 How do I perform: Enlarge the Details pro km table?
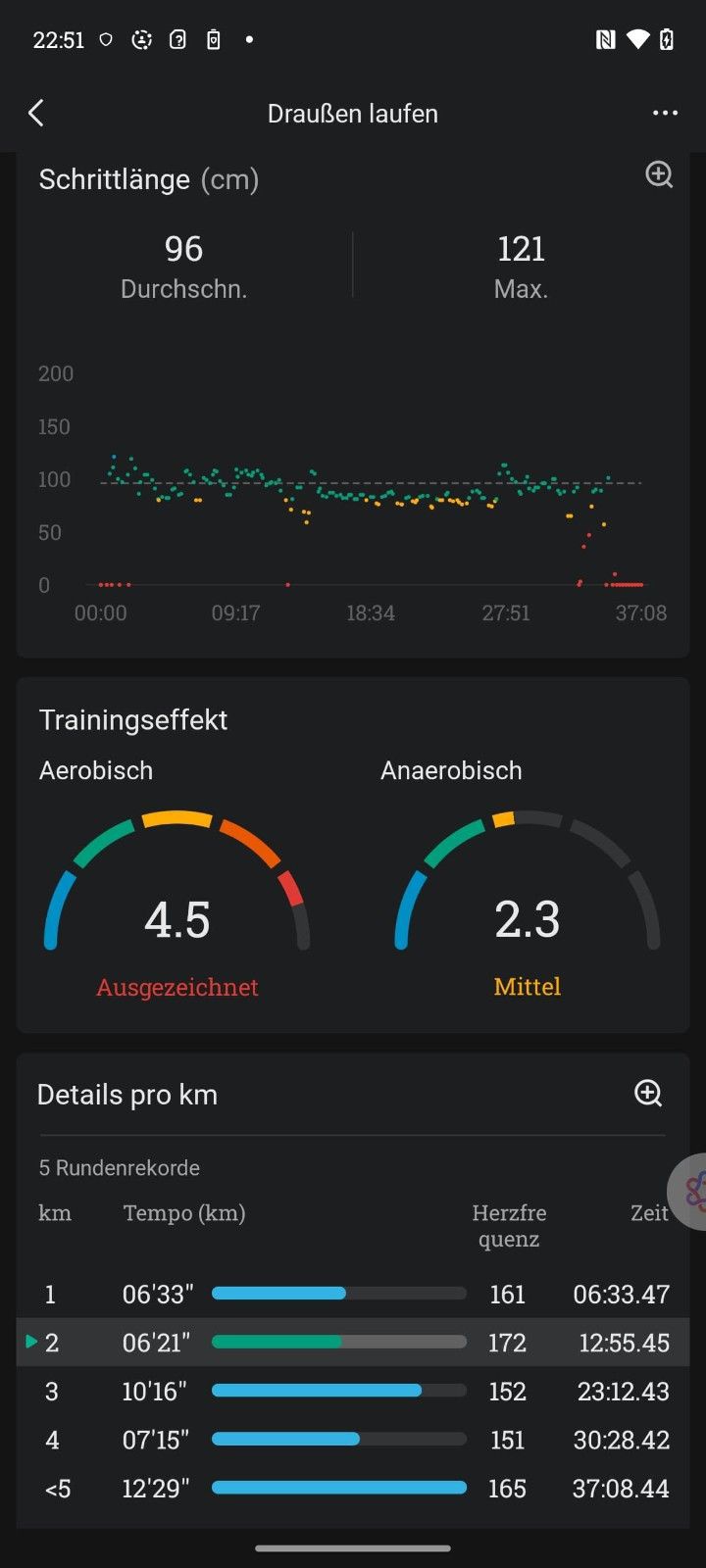648,1093
